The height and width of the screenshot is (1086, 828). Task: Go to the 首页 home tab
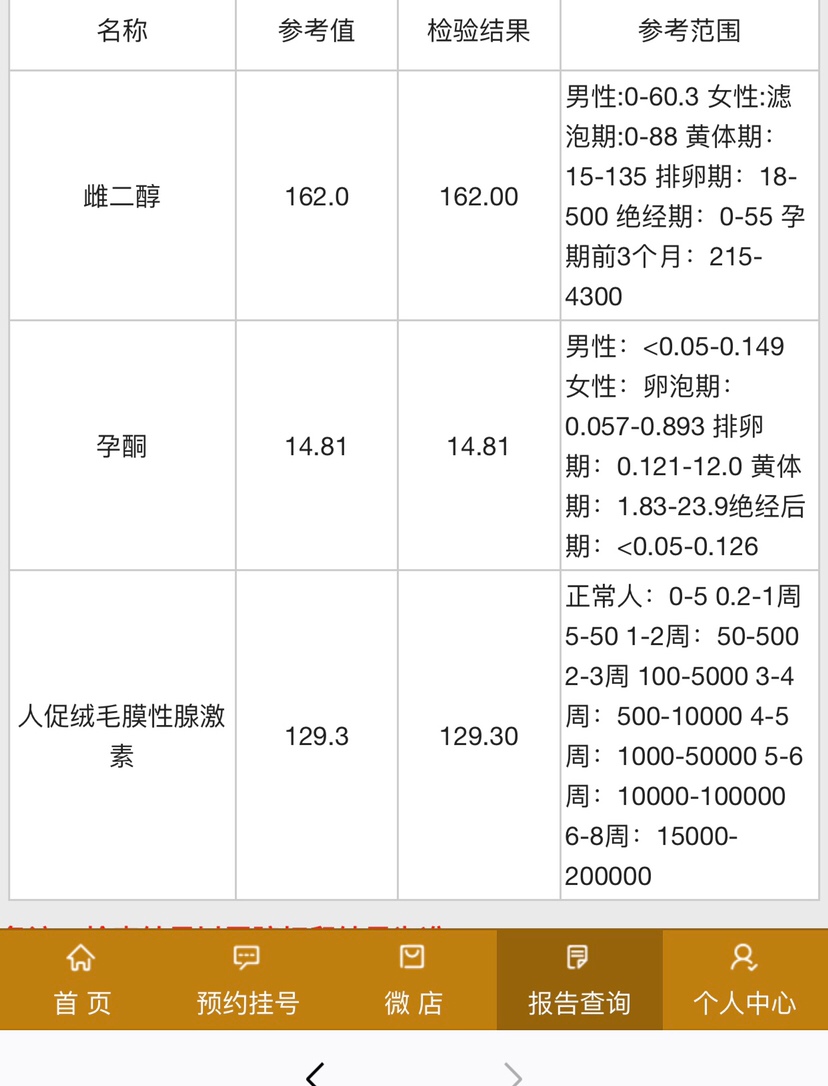point(82,980)
